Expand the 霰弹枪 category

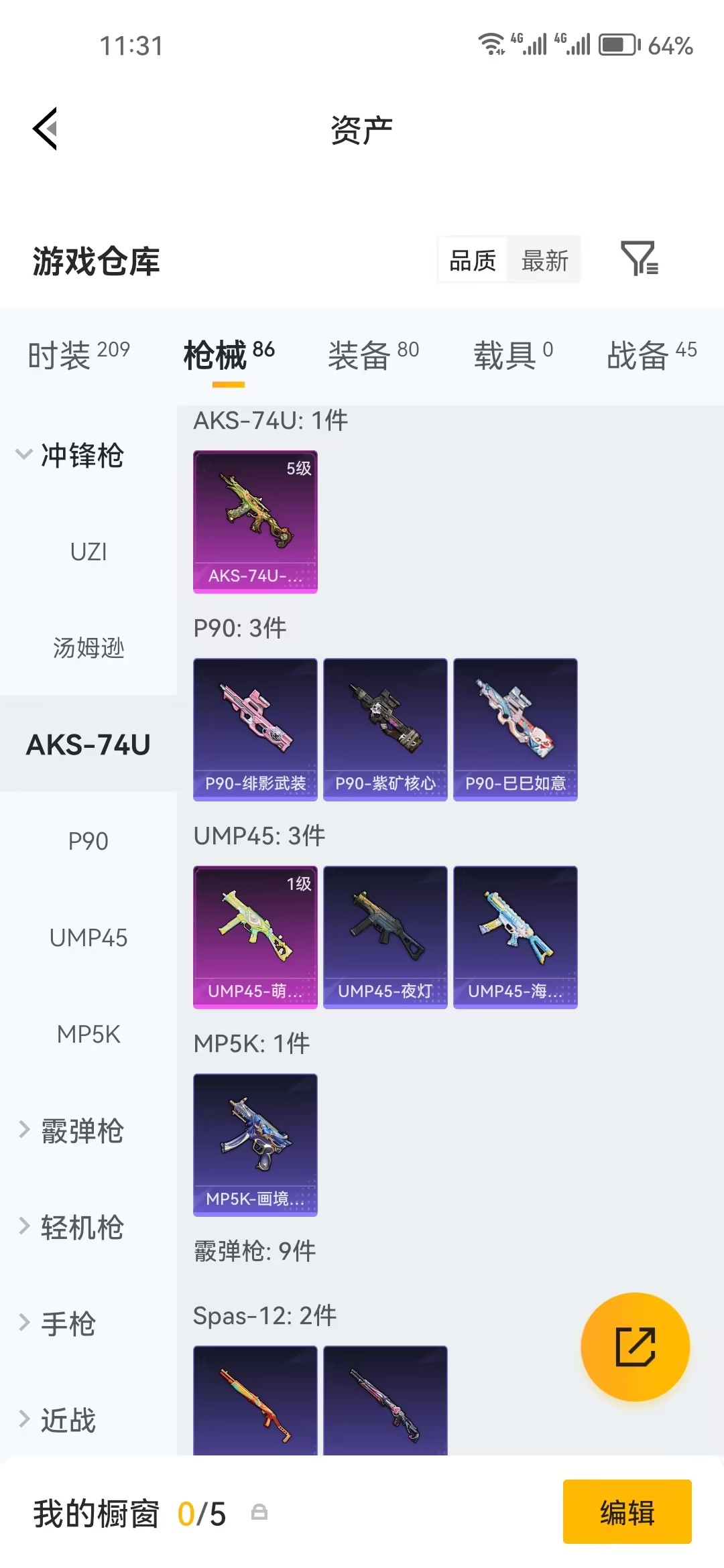tap(72, 1131)
